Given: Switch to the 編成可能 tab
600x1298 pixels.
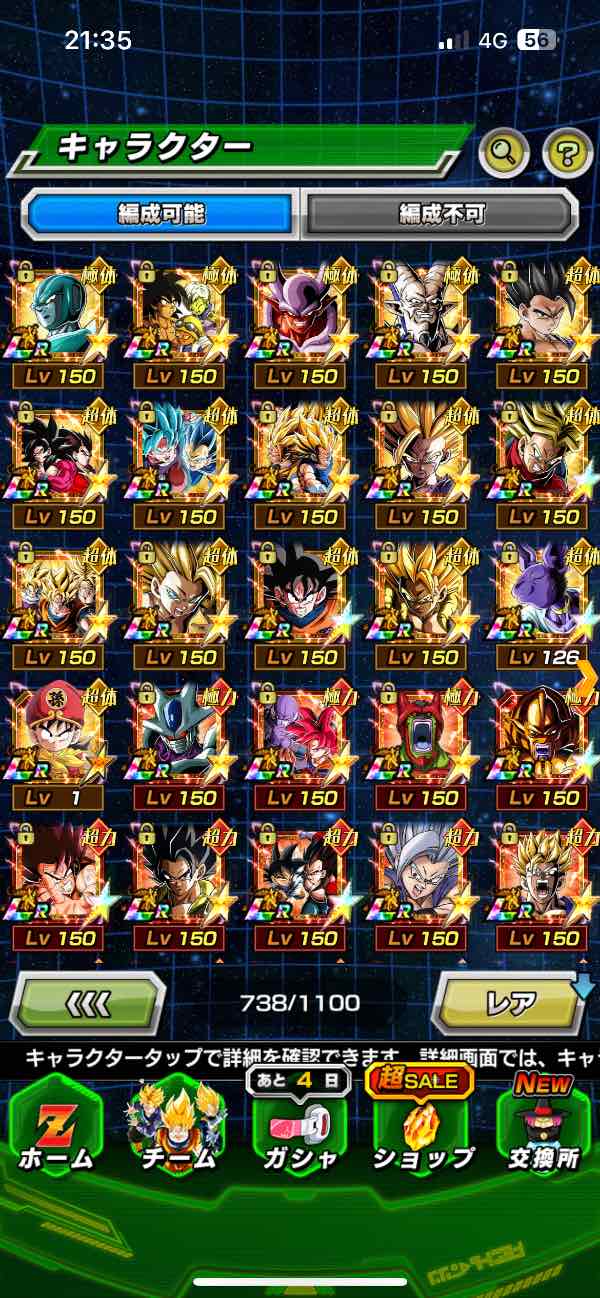Looking at the screenshot, I should 160,213.
